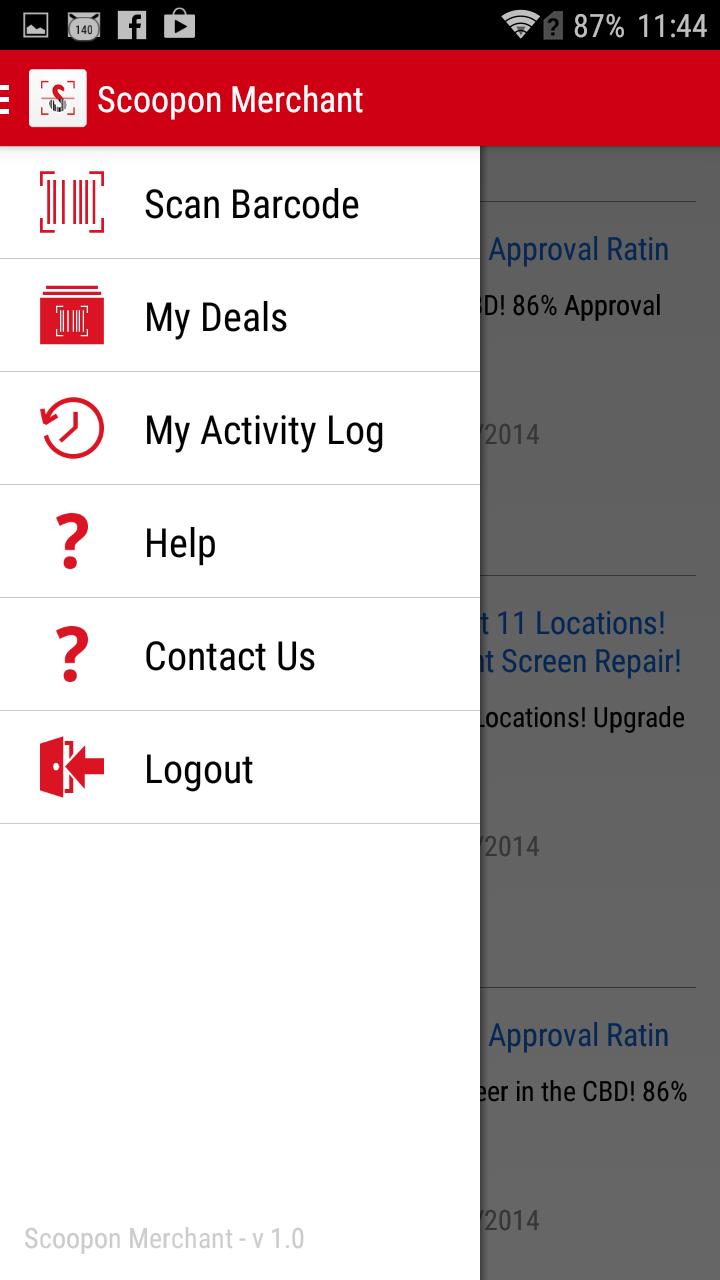
Task: Tap the My Deals coupon stack icon
Action: (x=70, y=316)
